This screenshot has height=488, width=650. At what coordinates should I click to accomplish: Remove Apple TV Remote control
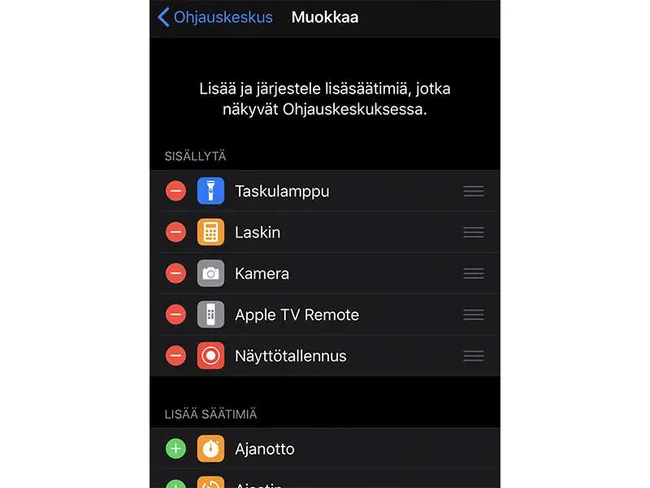175,314
